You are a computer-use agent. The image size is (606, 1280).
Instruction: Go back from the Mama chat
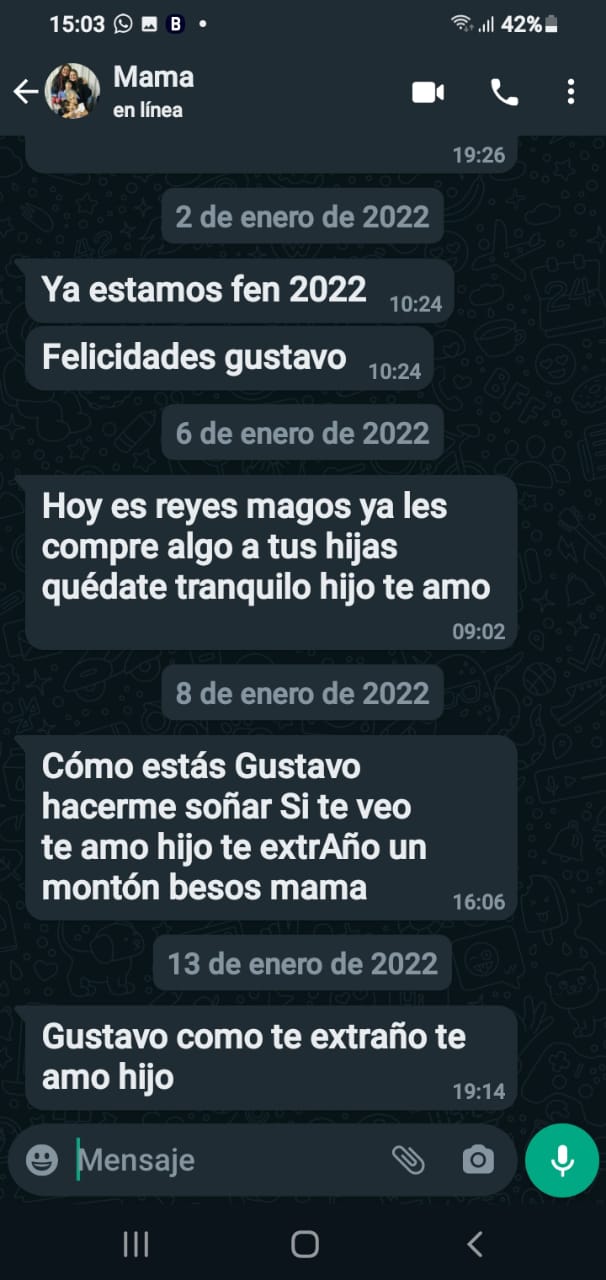point(25,92)
